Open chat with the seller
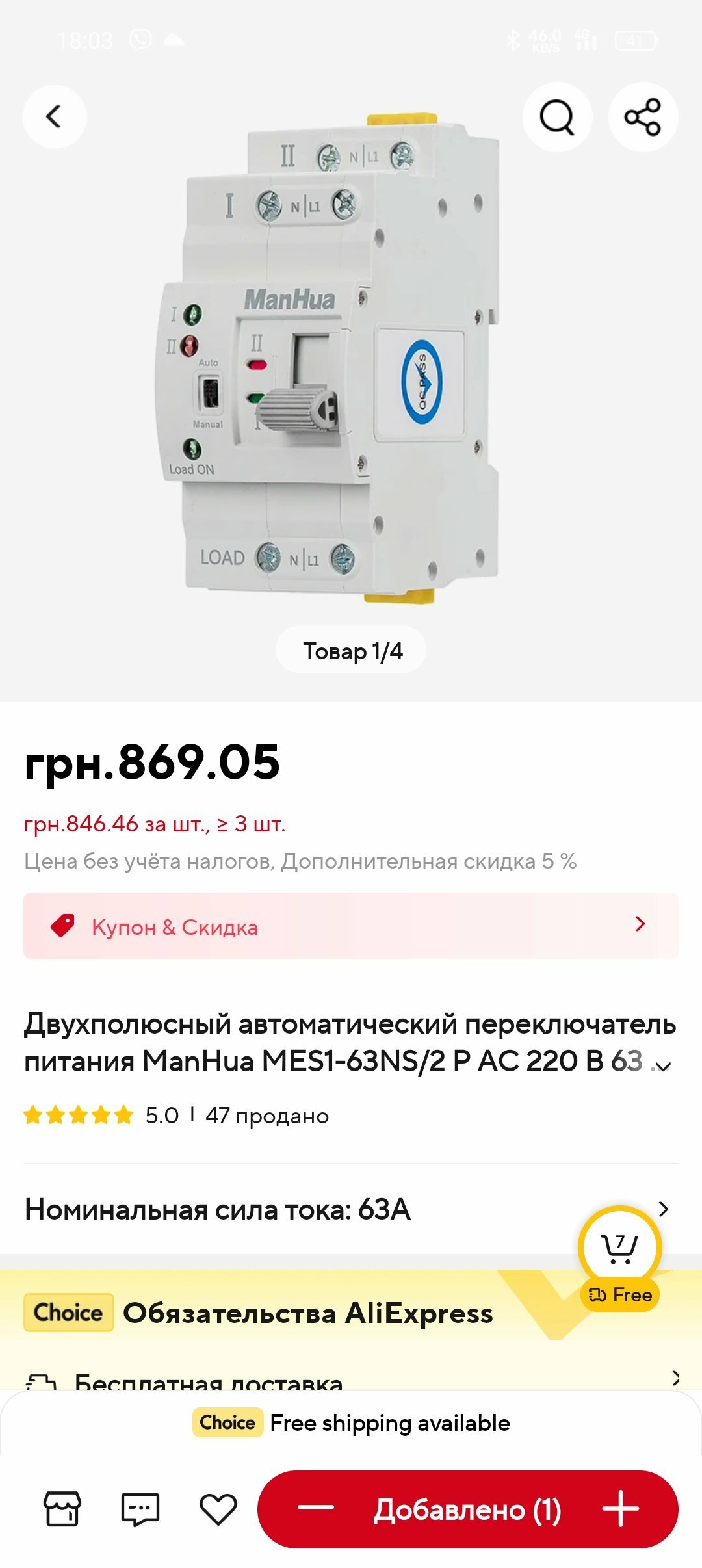The height and width of the screenshot is (1568, 702). tap(140, 1509)
